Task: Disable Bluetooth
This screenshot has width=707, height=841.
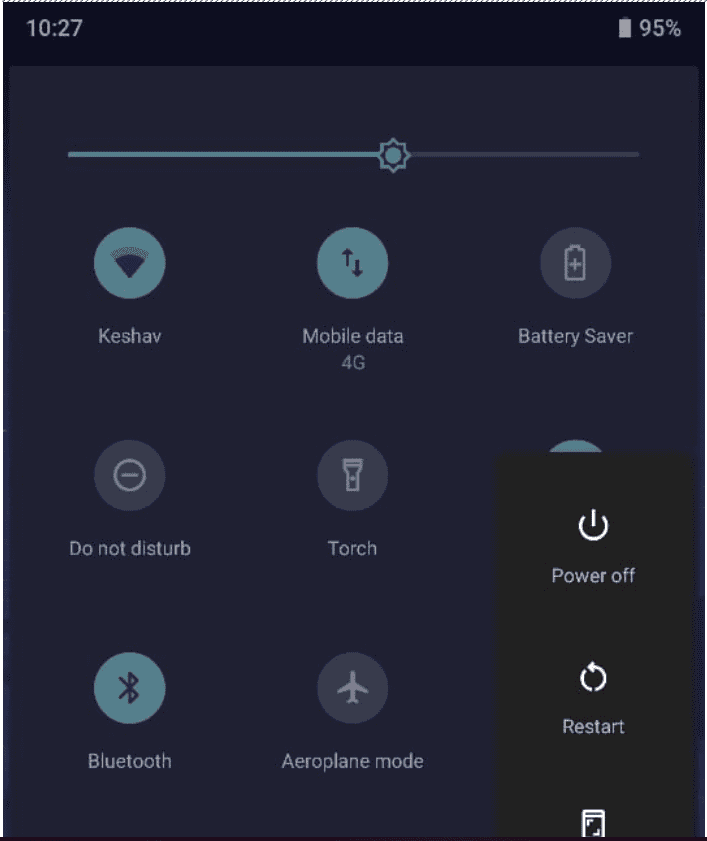Action: (130, 688)
